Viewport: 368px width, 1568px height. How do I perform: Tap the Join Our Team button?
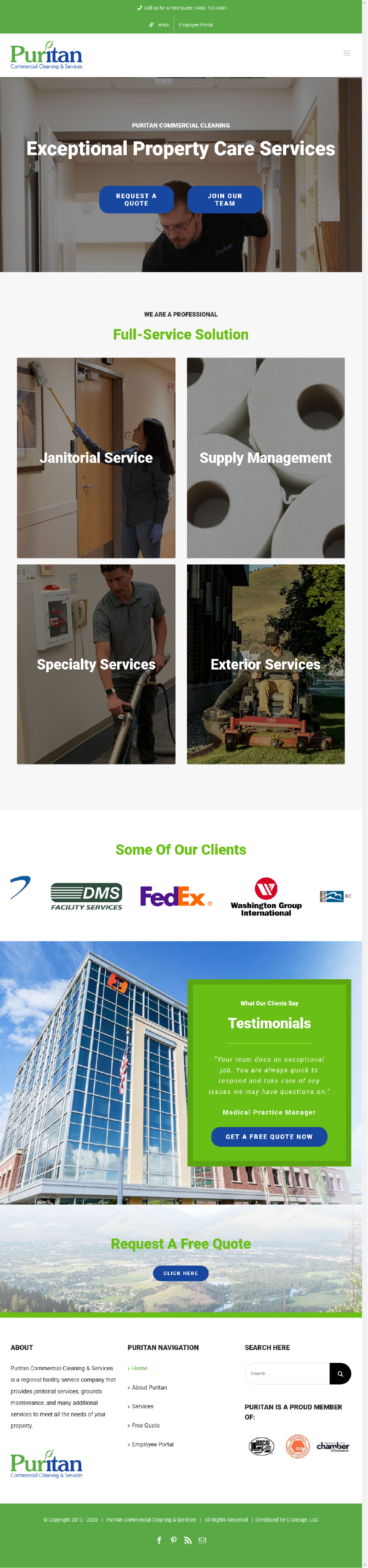pos(225,200)
